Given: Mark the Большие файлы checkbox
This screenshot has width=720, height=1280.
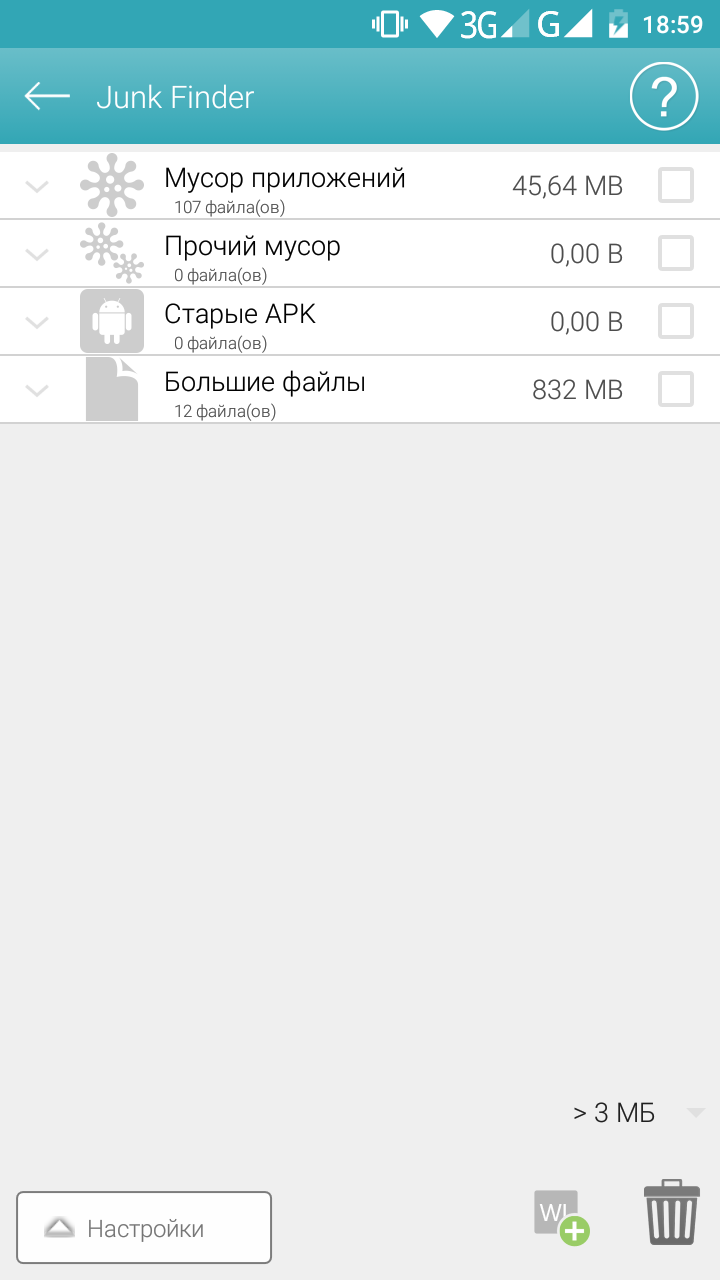Looking at the screenshot, I should click(x=676, y=390).
